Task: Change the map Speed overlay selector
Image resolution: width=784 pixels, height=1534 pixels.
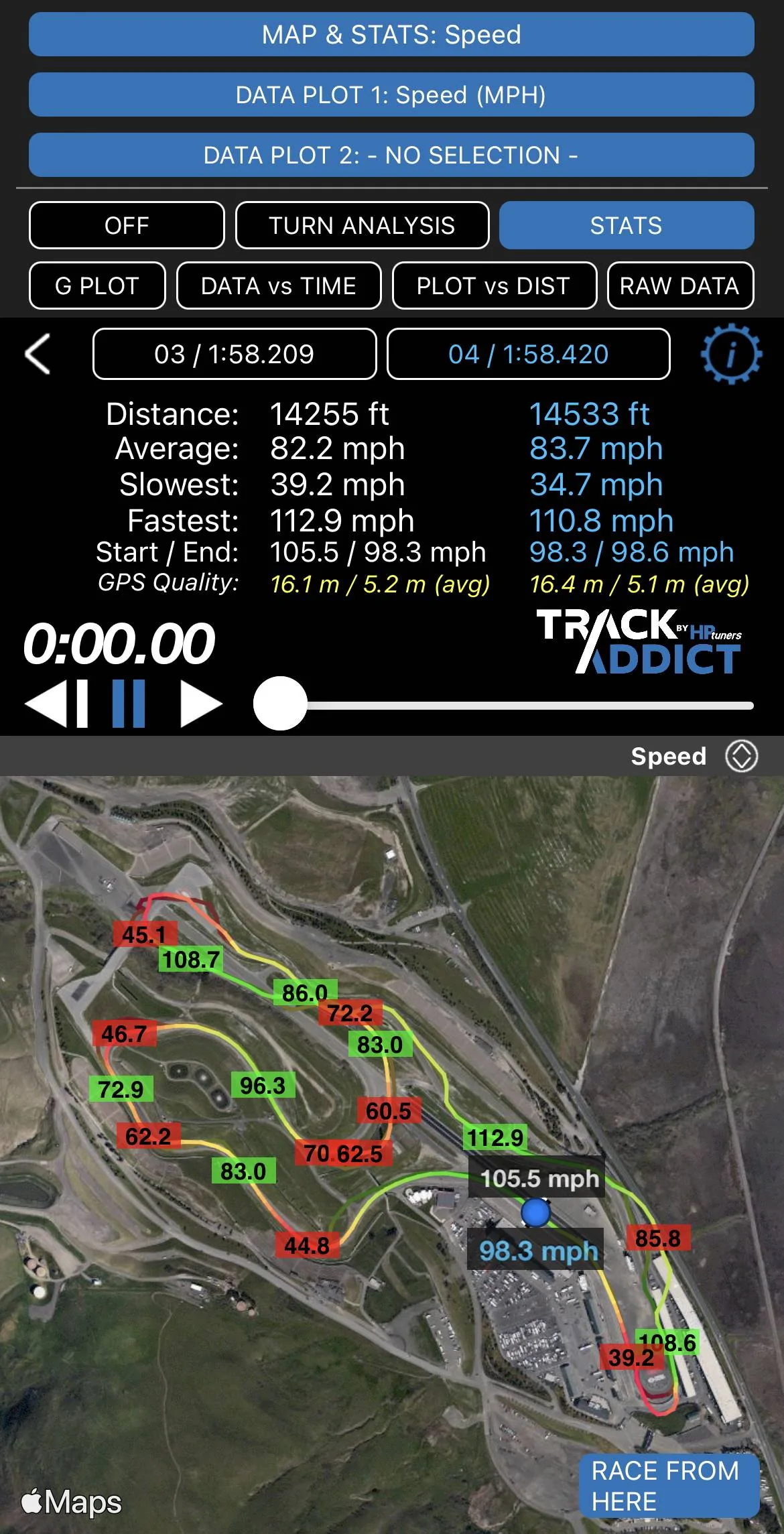Action: click(x=694, y=756)
